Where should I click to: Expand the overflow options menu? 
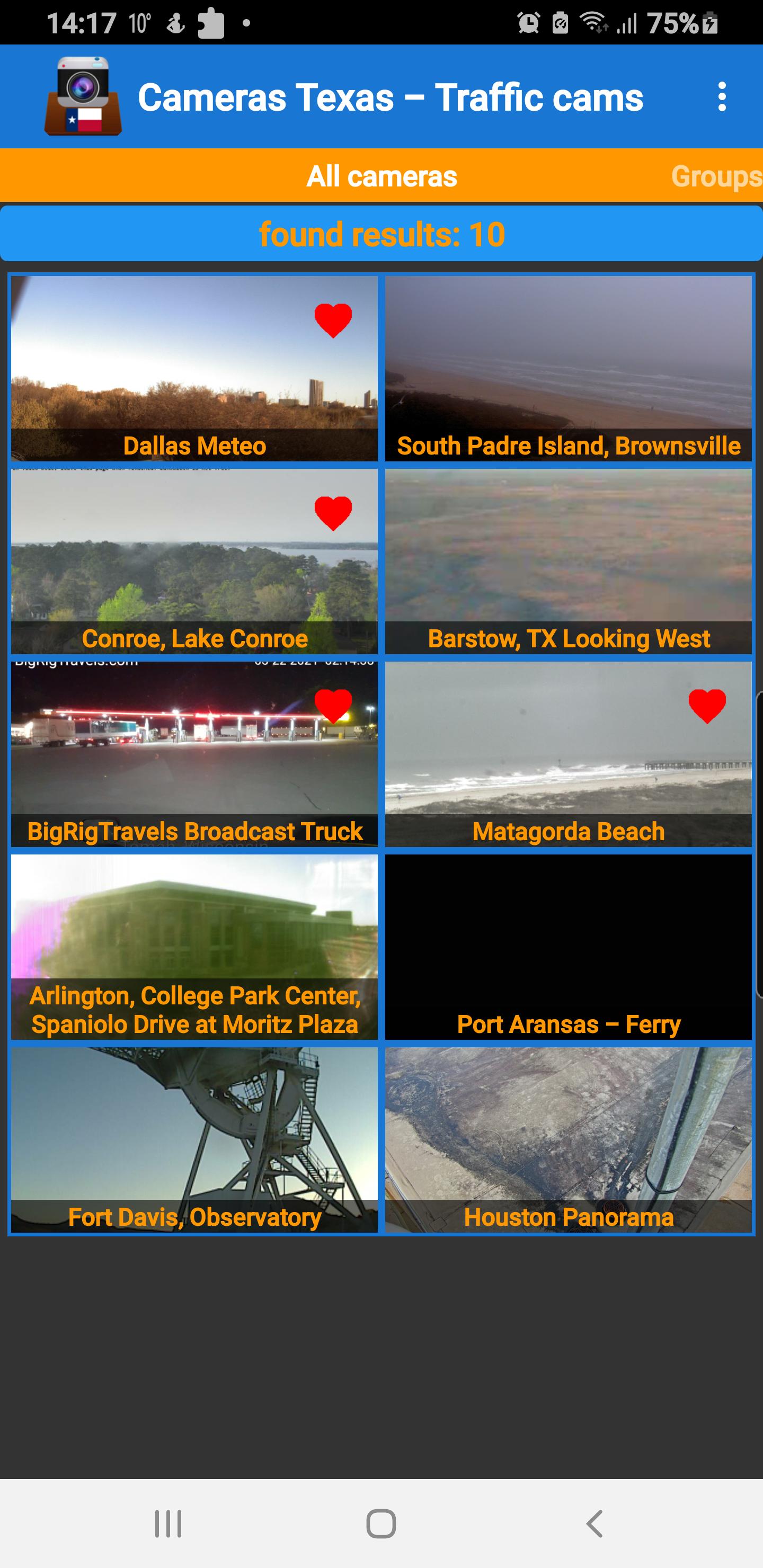(x=722, y=97)
